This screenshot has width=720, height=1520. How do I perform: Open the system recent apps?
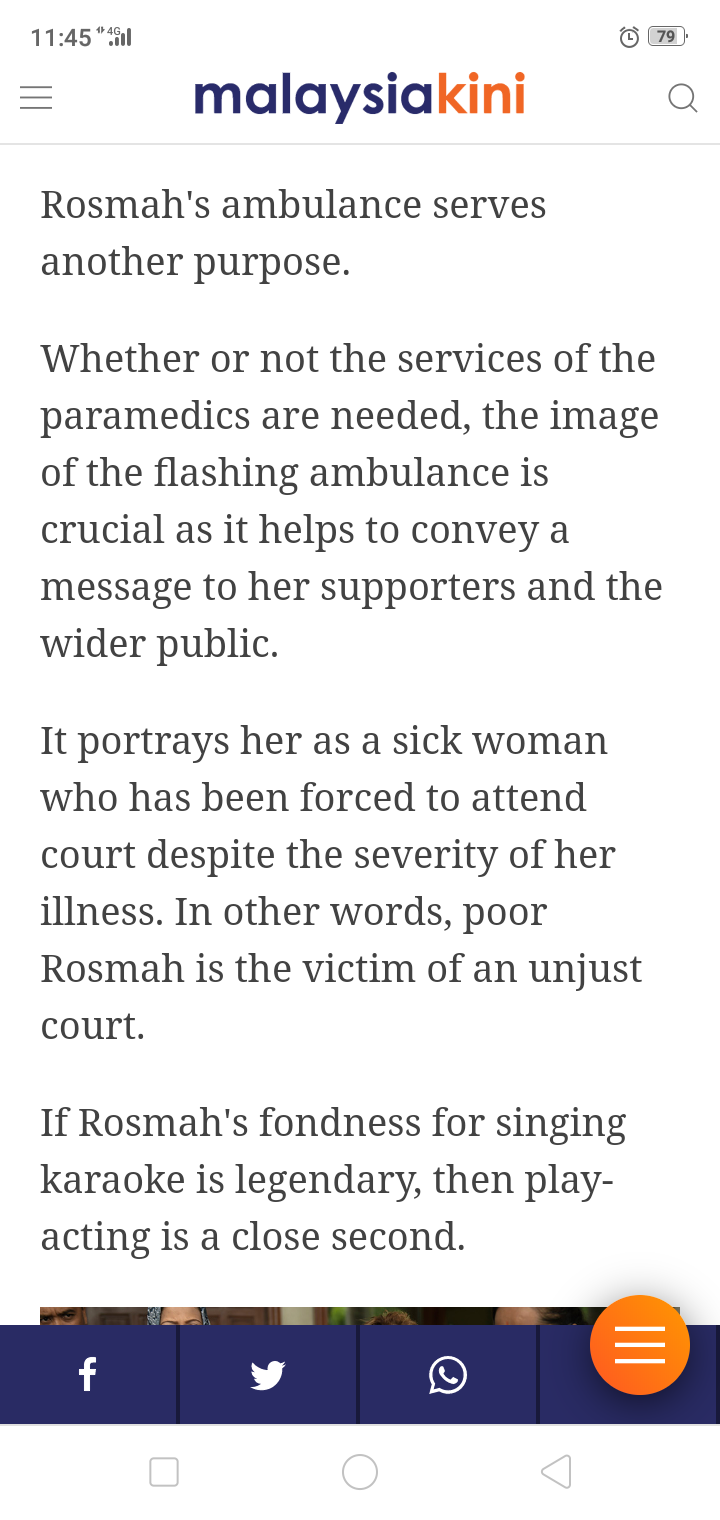tap(164, 1472)
